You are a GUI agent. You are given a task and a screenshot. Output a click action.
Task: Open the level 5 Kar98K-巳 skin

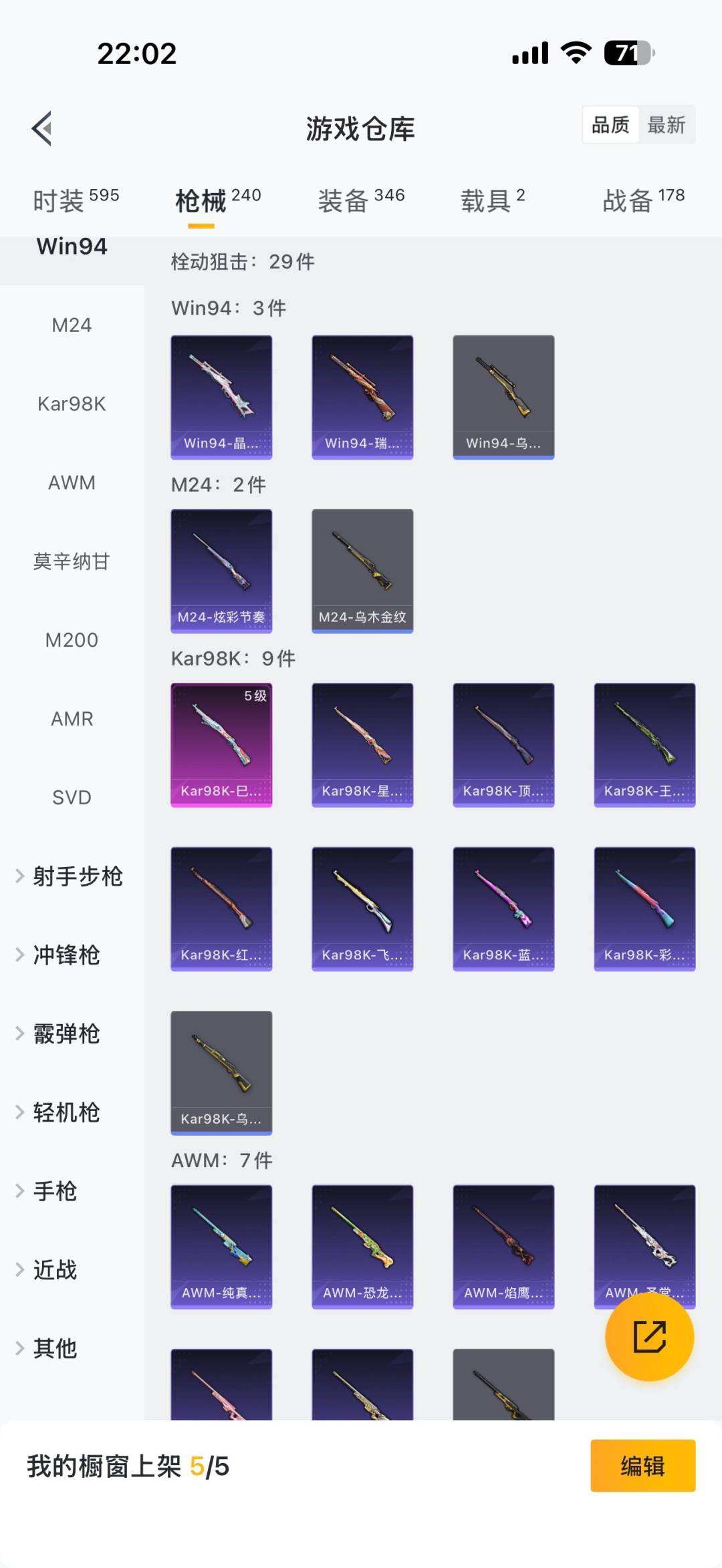pos(221,745)
